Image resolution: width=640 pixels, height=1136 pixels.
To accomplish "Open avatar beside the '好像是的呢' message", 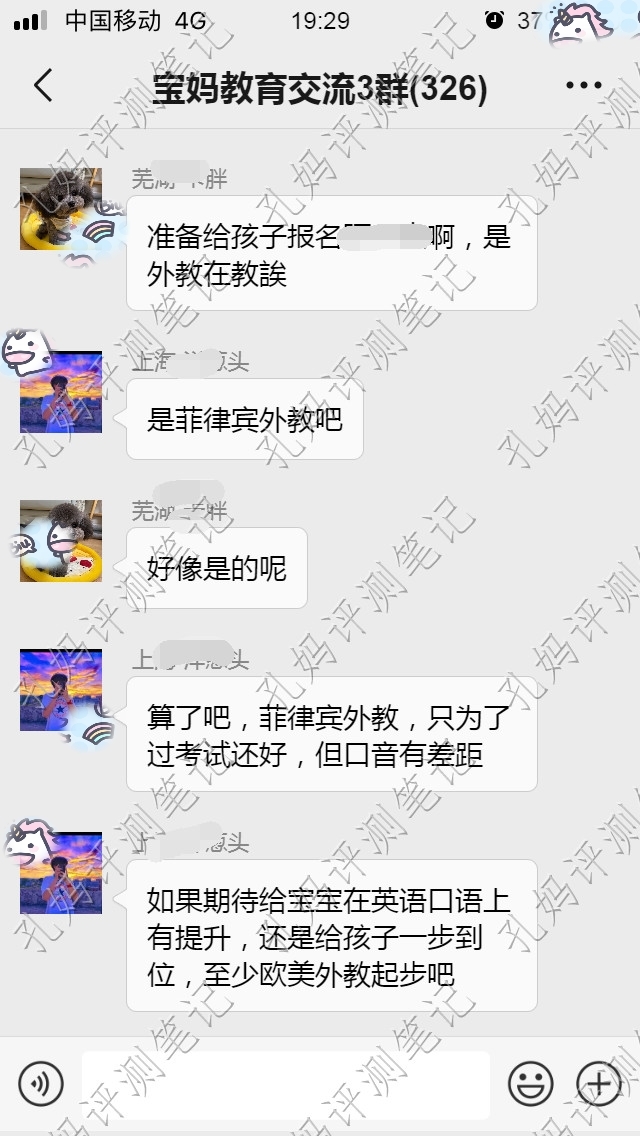I will coord(61,541).
